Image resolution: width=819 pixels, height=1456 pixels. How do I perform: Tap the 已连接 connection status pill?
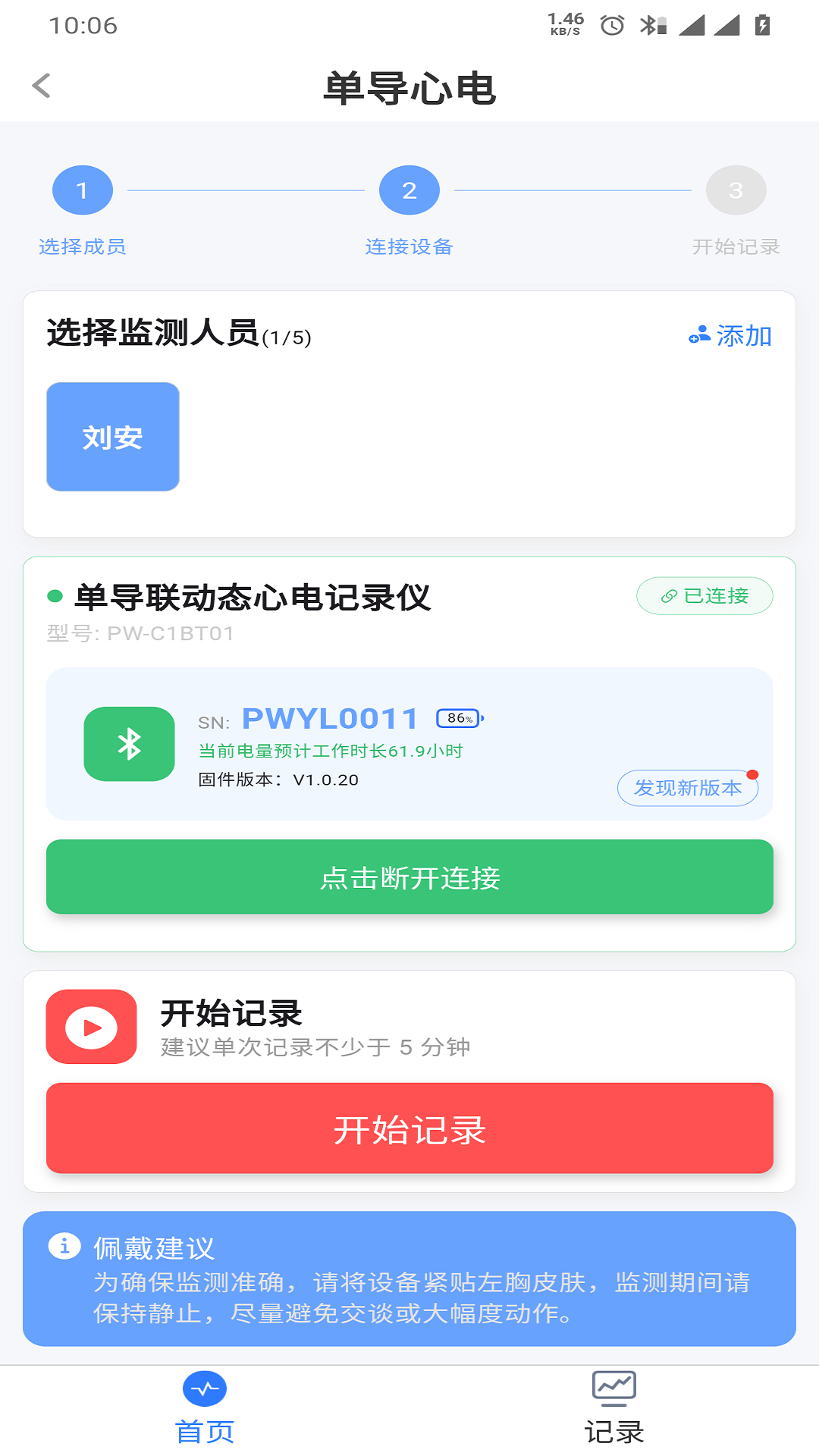pyautogui.click(x=704, y=596)
